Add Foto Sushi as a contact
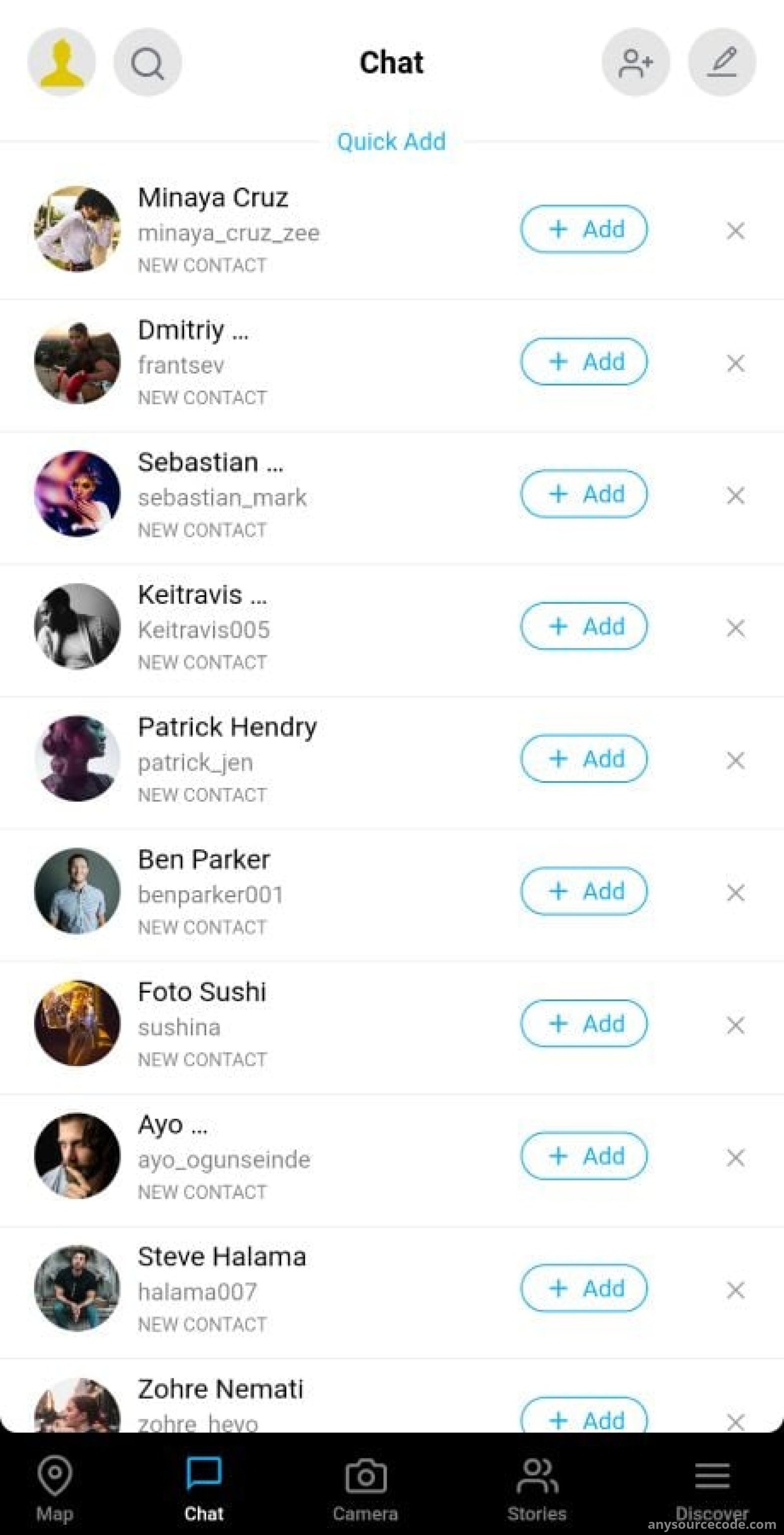Image resolution: width=784 pixels, height=1535 pixels. [x=584, y=1024]
